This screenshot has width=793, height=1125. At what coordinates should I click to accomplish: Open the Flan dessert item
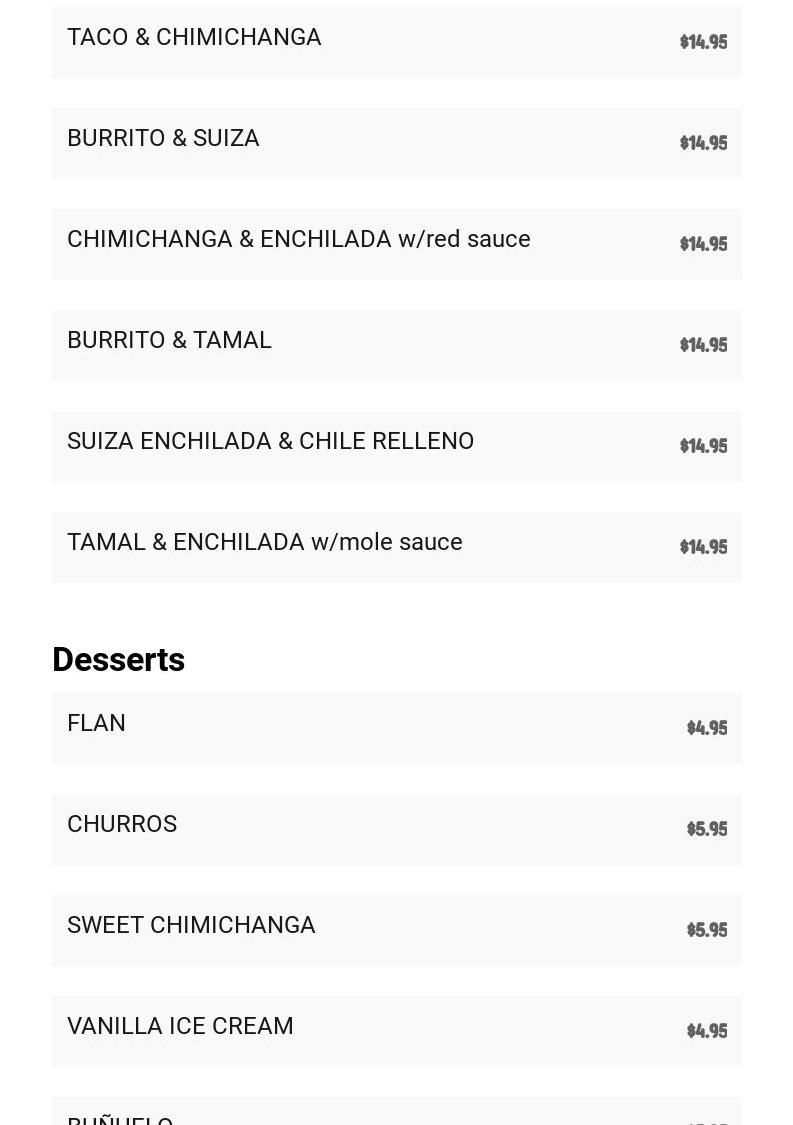click(x=97, y=724)
